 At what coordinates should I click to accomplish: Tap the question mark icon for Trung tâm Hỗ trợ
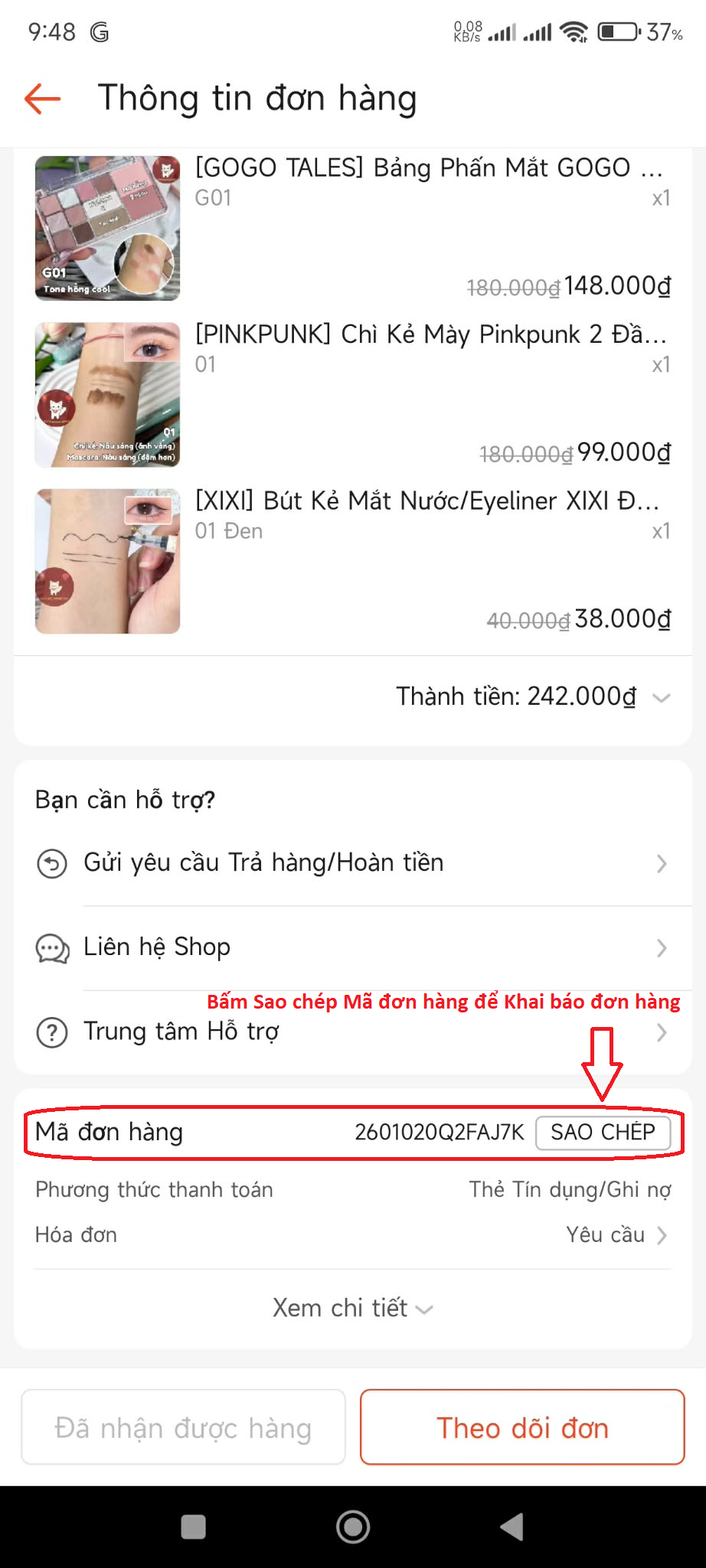(x=51, y=1032)
